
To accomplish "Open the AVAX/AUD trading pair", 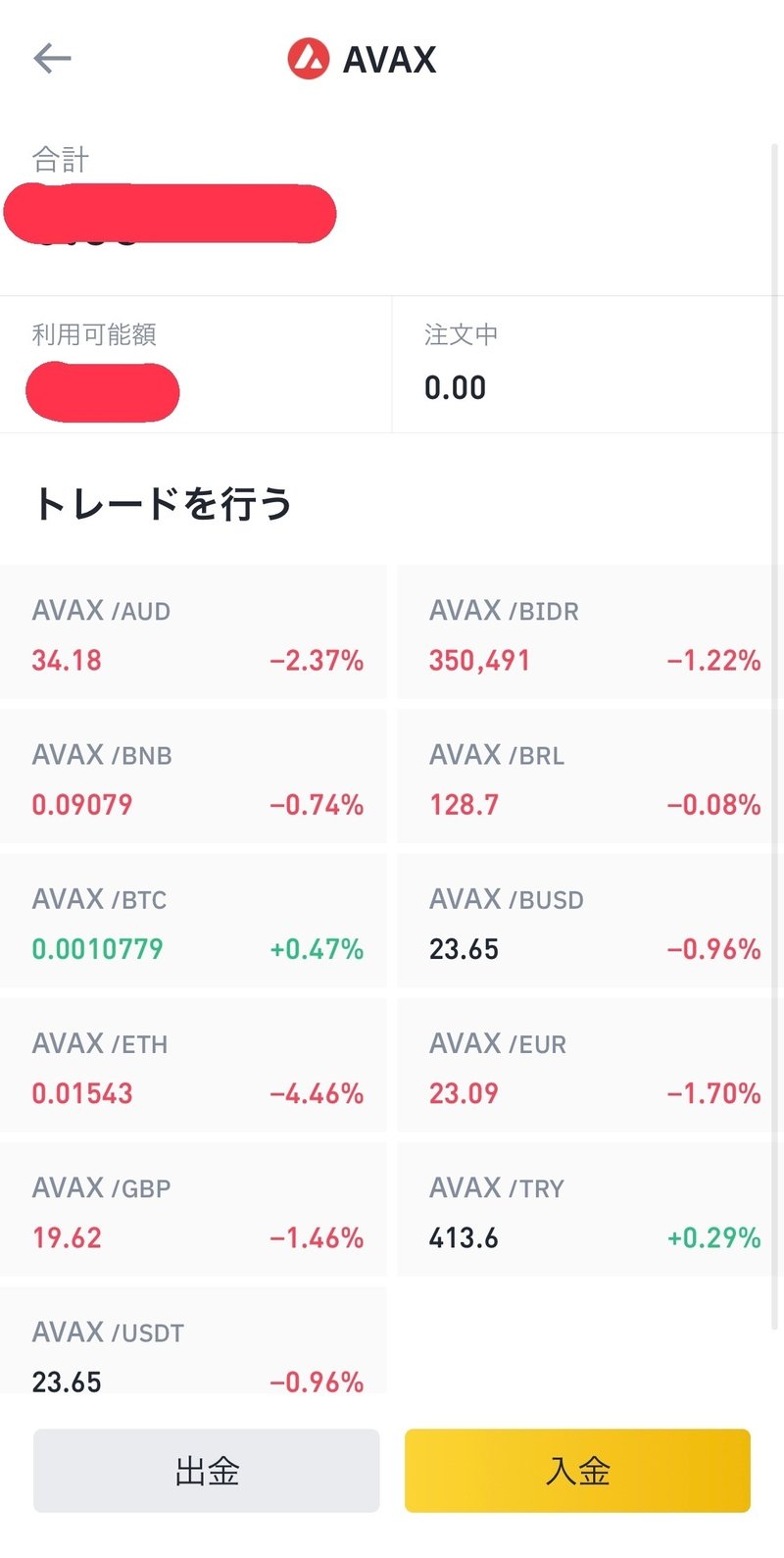I will coord(193,632).
